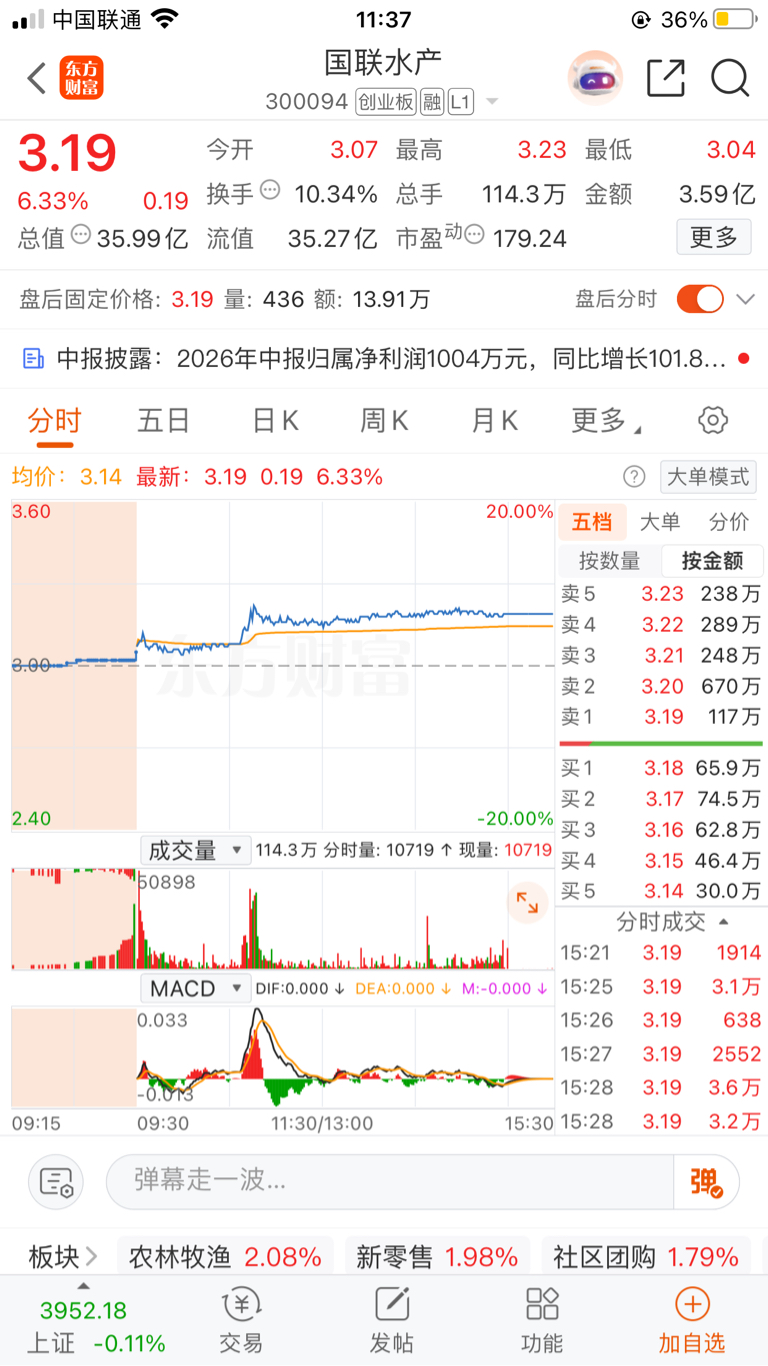Open the 成交量 indicator dropdown

(x=194, y=851)
